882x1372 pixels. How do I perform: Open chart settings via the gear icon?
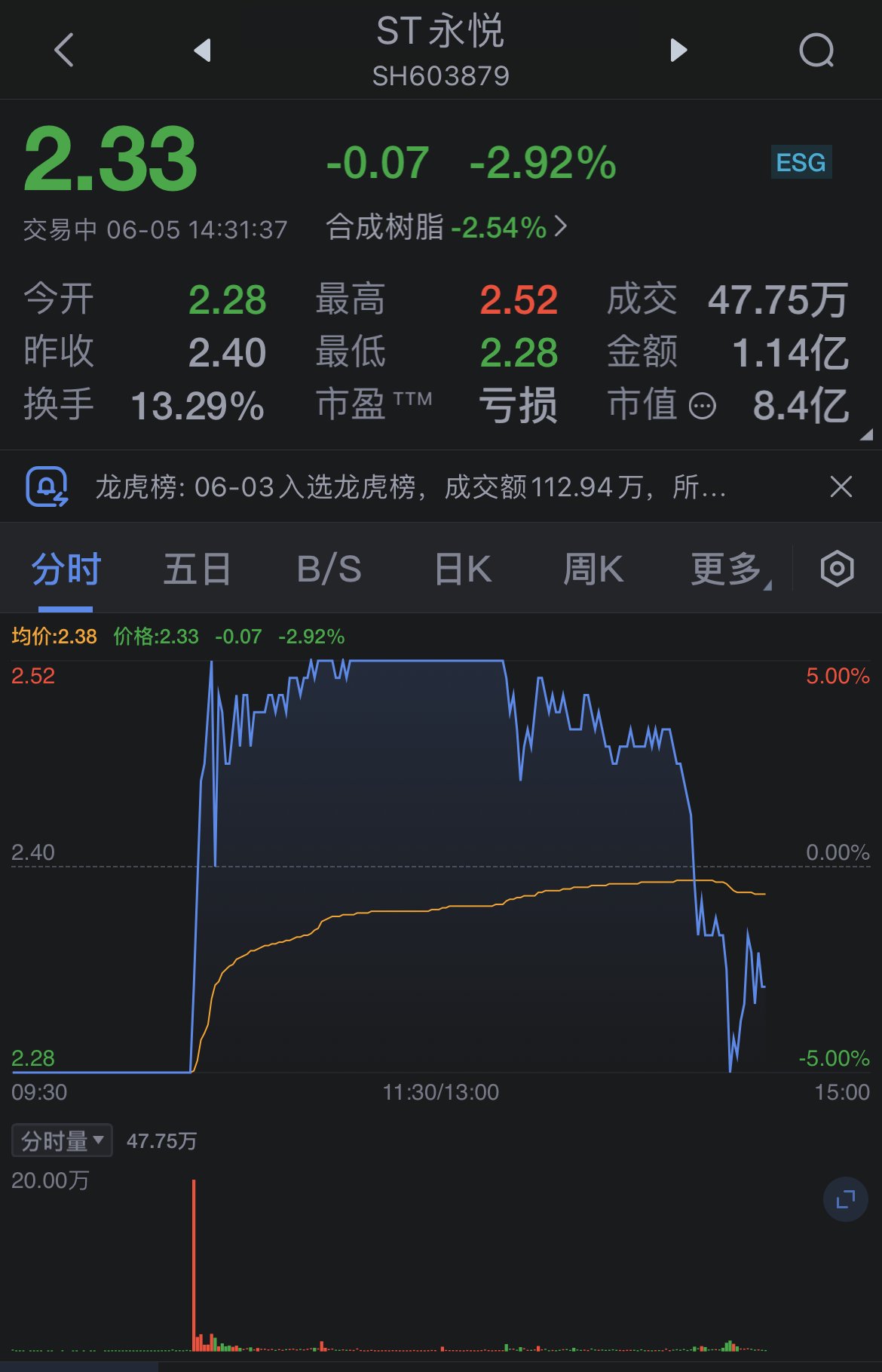click(838, 570)
